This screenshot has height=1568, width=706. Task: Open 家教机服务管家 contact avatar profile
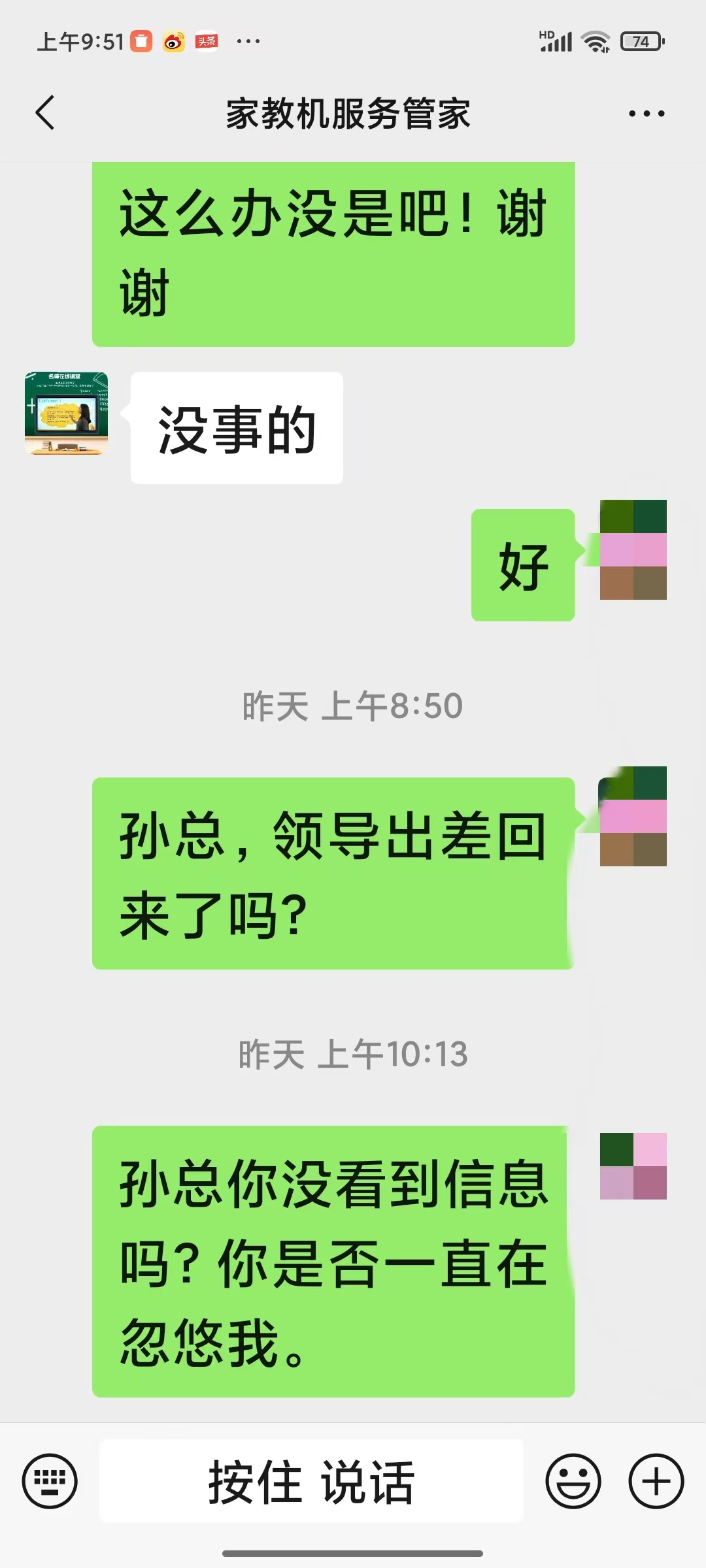tap(66, 414)
